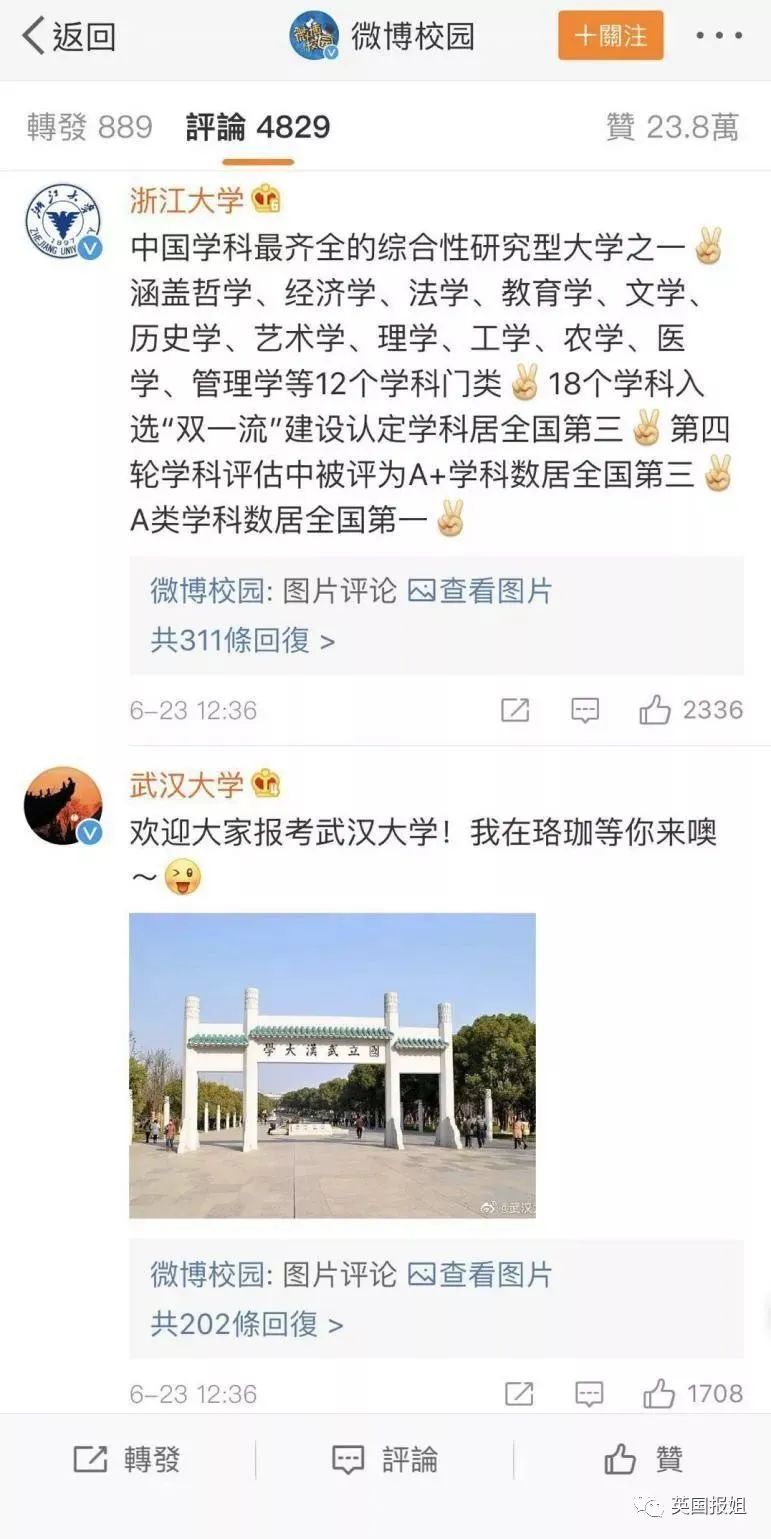This screenshot has height=1539, width=771.
Task: Follow 微博校园 with +關注 button
Action: click(610, 36)
